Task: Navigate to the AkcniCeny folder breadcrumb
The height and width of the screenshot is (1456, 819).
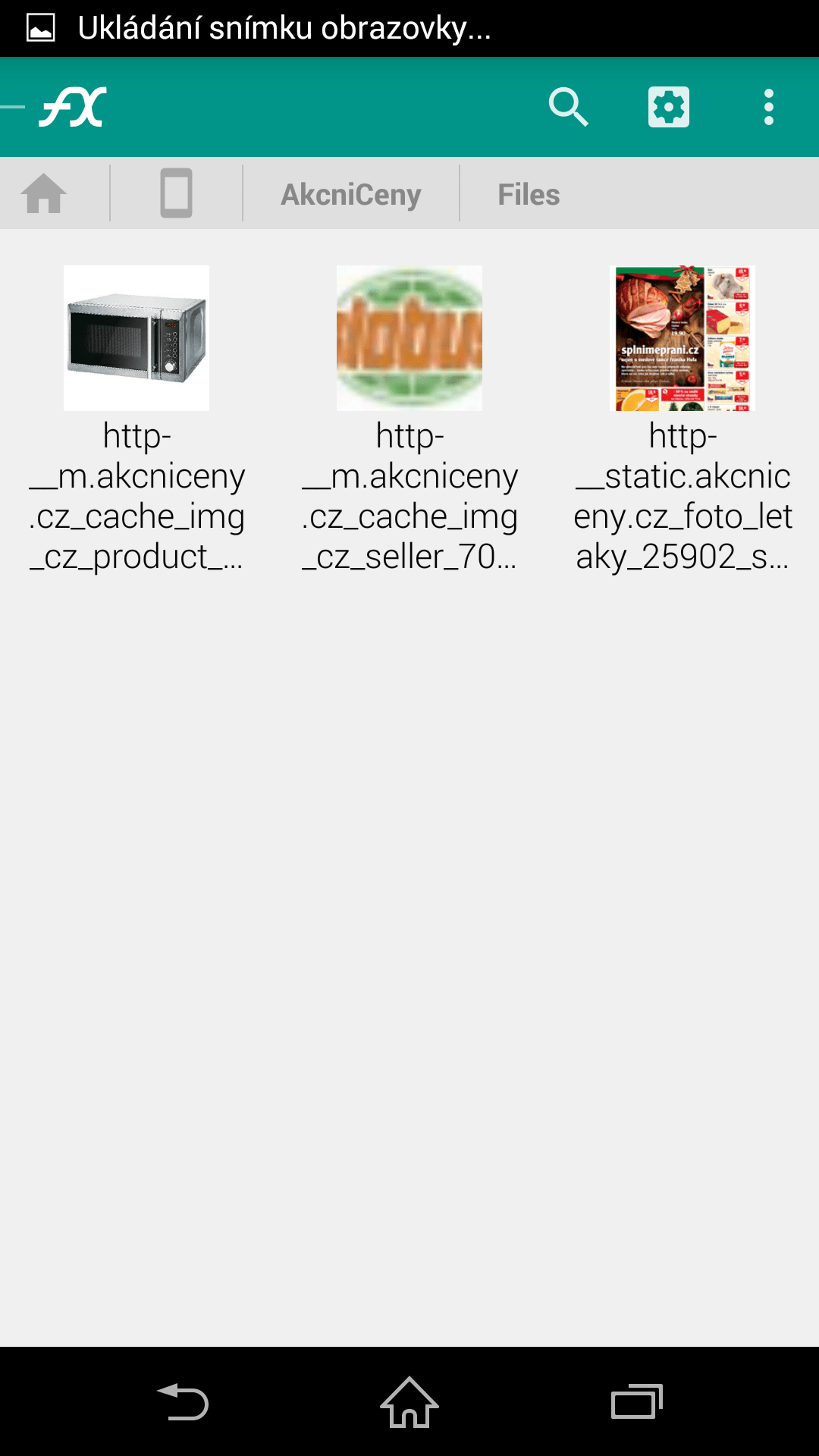Action: [x=351, y=194]
